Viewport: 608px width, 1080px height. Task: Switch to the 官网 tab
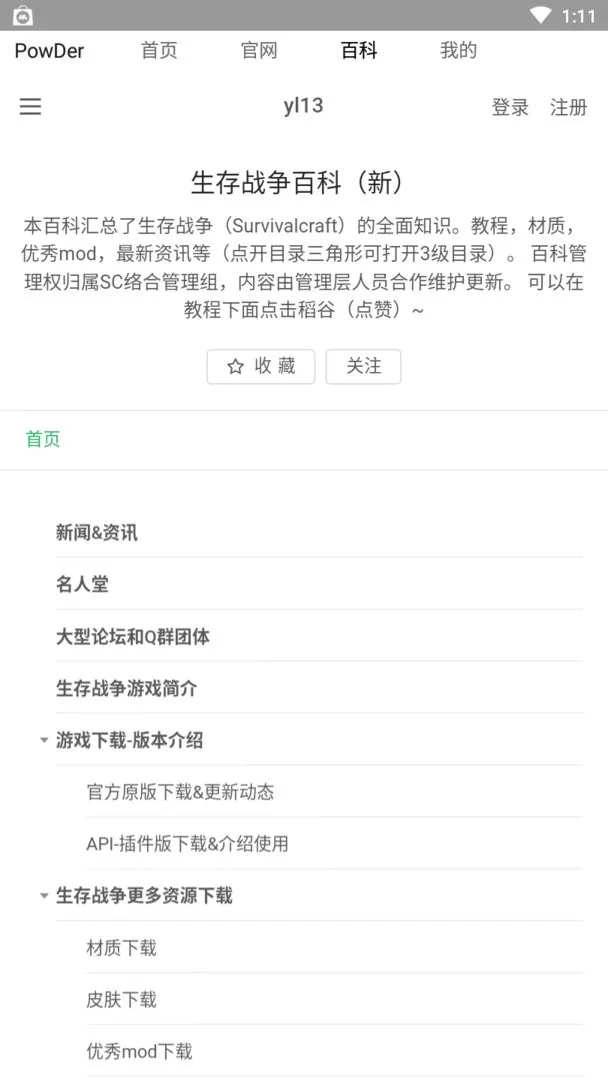point(259,51)
